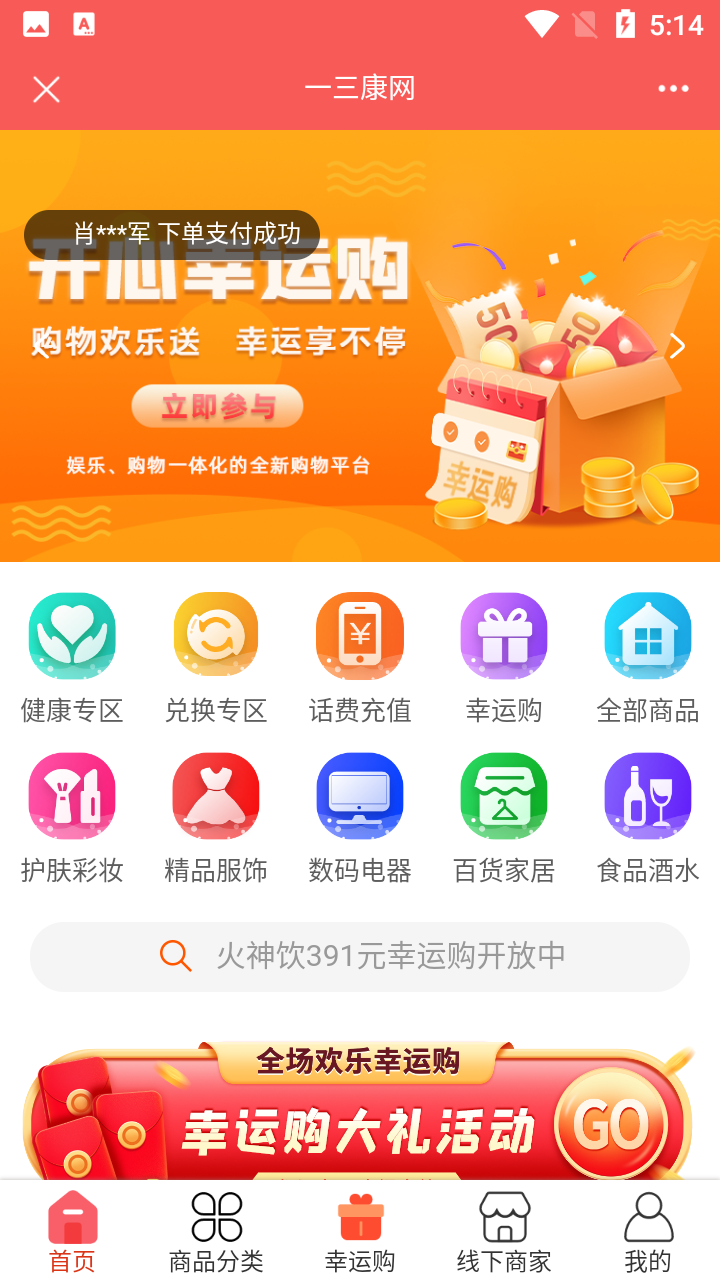Go to the 我的 profile tab

648,1230
